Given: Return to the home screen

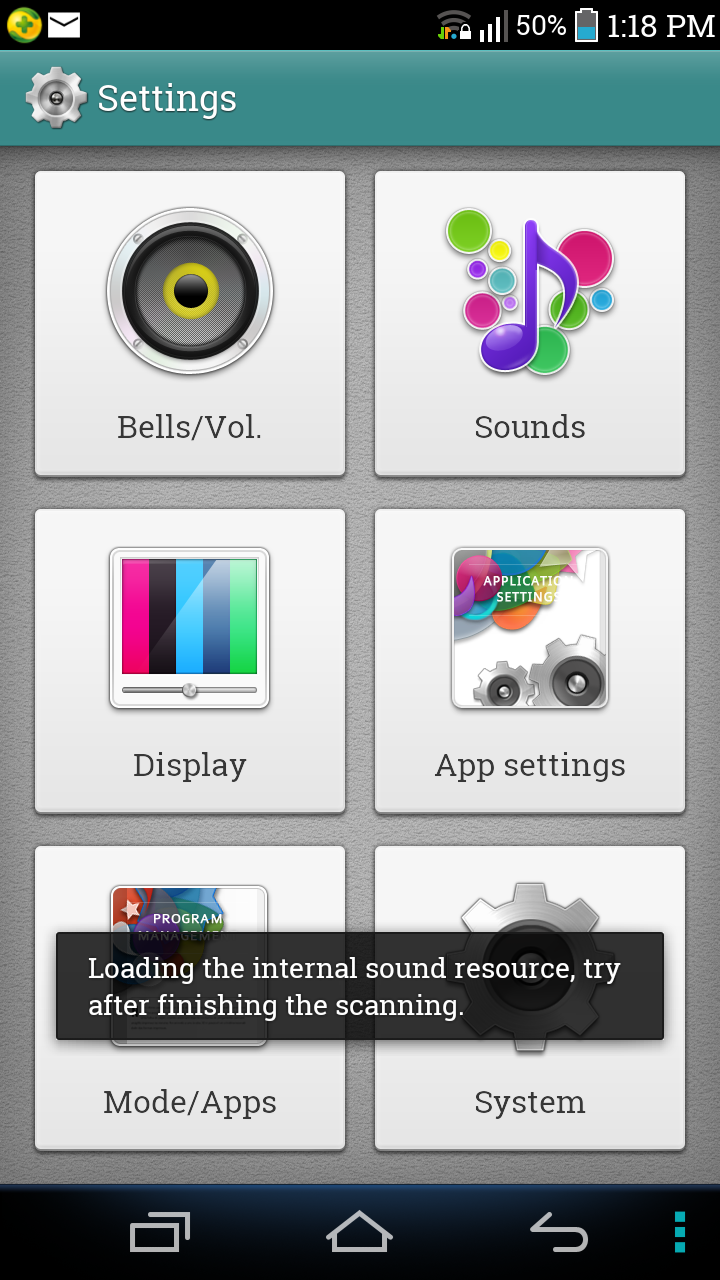Looking at the screenshot, I should pos(360,1232).
